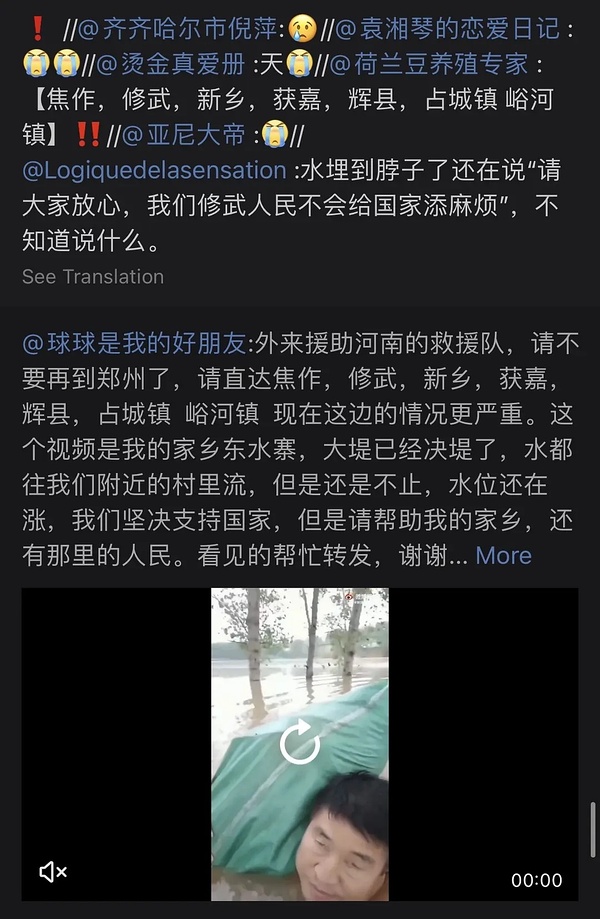This screenshot has height=919, width=600.
Task: Open @Logiquedelasensation profile mention
Action: (154, 171)
